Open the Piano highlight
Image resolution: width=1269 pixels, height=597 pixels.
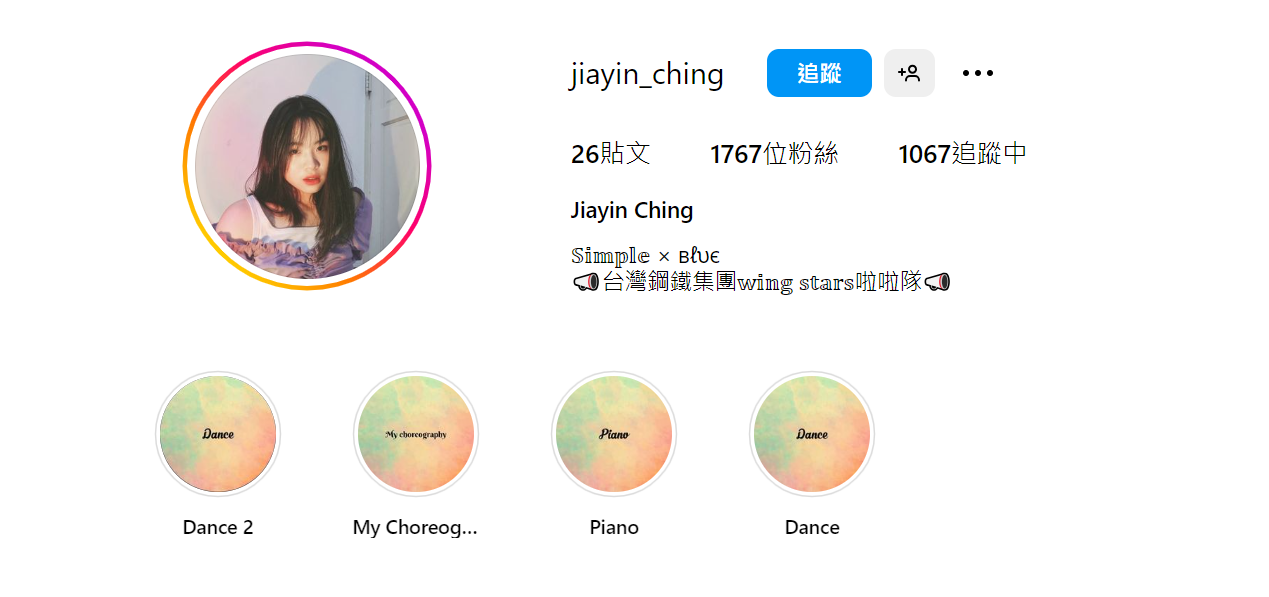point(614,434)
